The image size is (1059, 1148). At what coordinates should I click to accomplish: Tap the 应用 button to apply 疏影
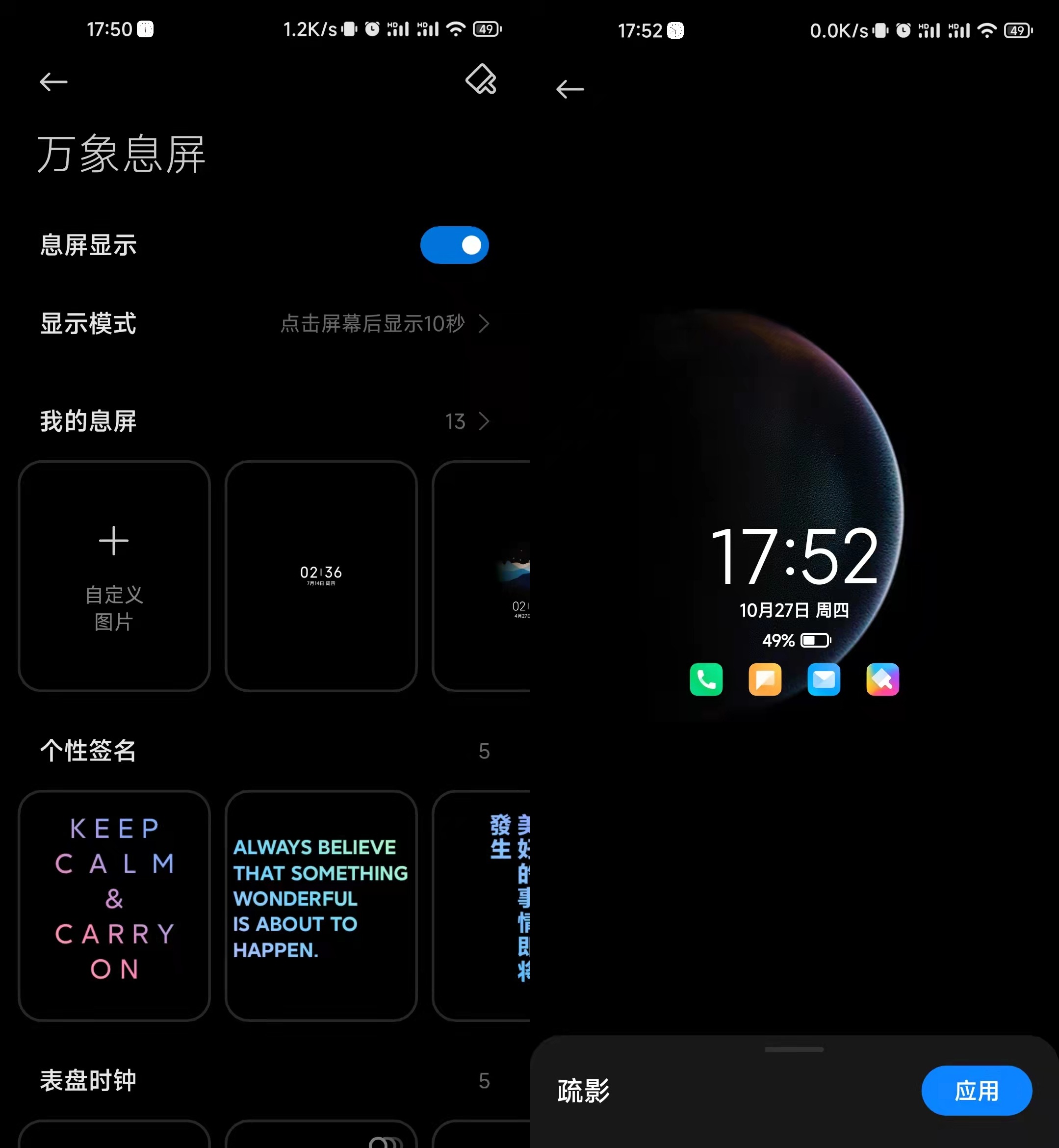976,1090
